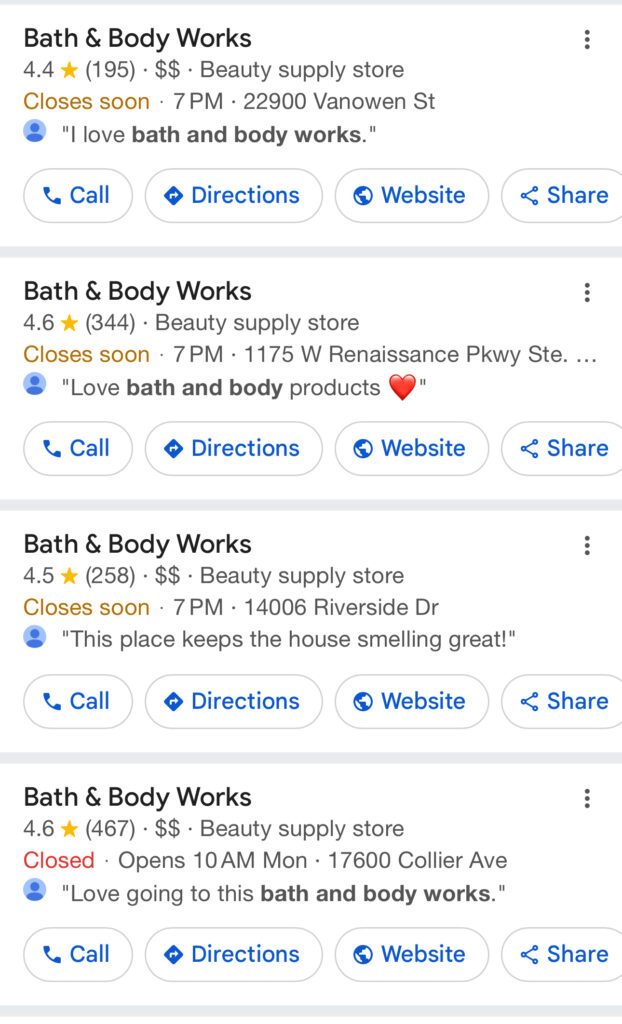Get directions to 14006 Riverside Dr store
This screenshot has width=622, height=1024.
pos(233,701)
